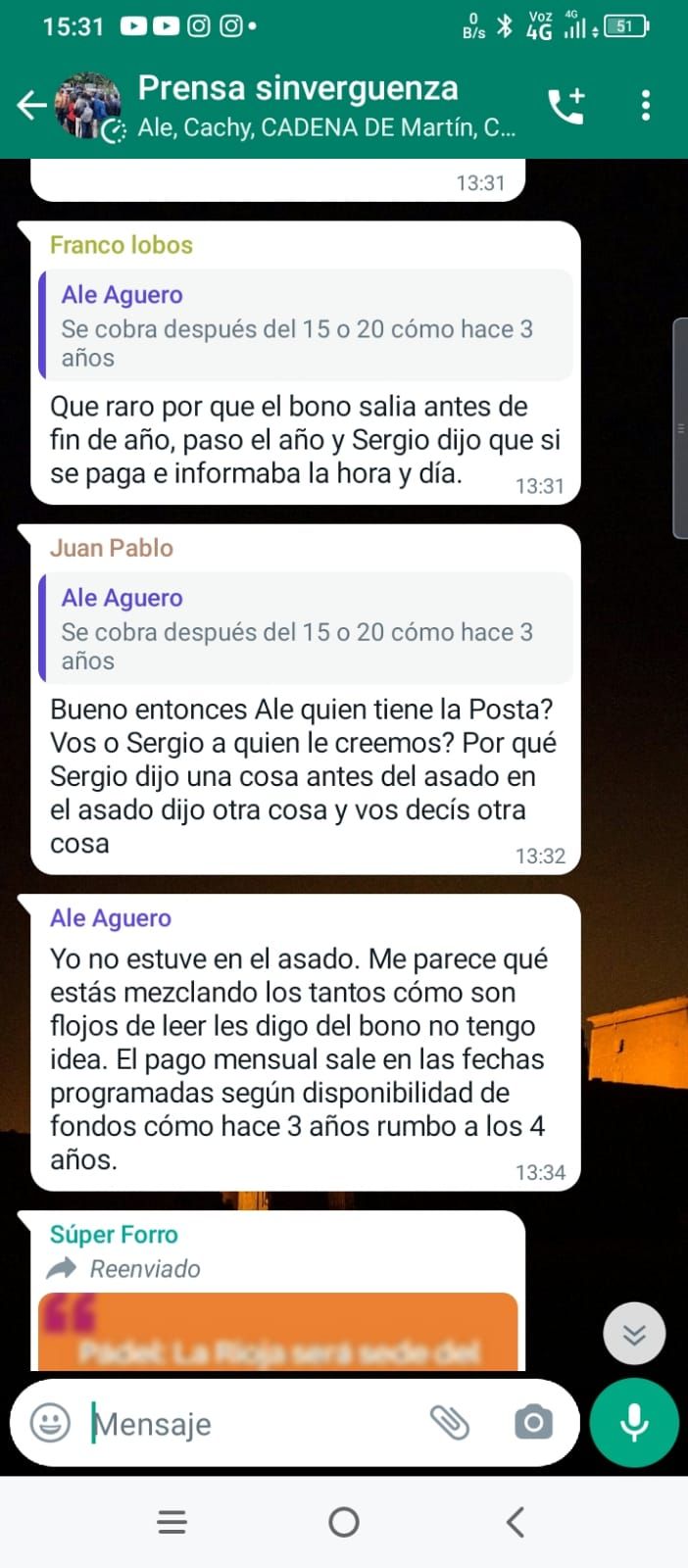The height and width of the screenshot is (1568, 688).
Task: Start a group call
Action: click(x=566, y=105)
